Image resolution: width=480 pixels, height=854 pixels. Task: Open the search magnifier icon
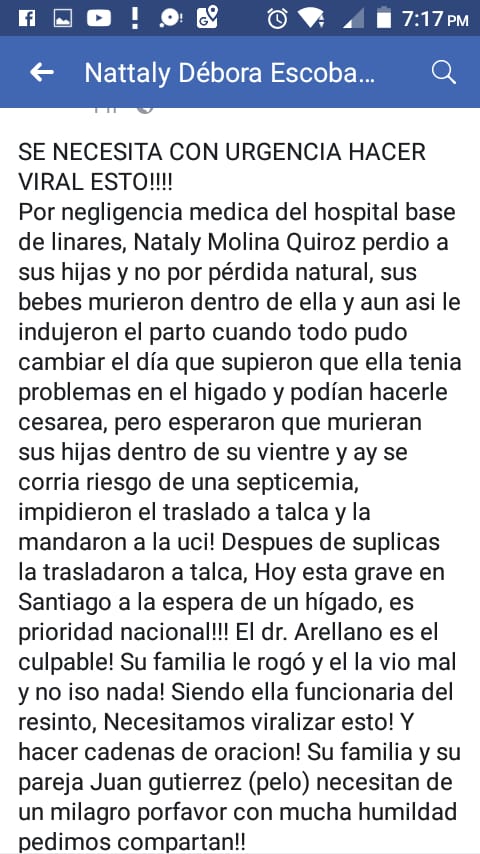coord(443,72)
